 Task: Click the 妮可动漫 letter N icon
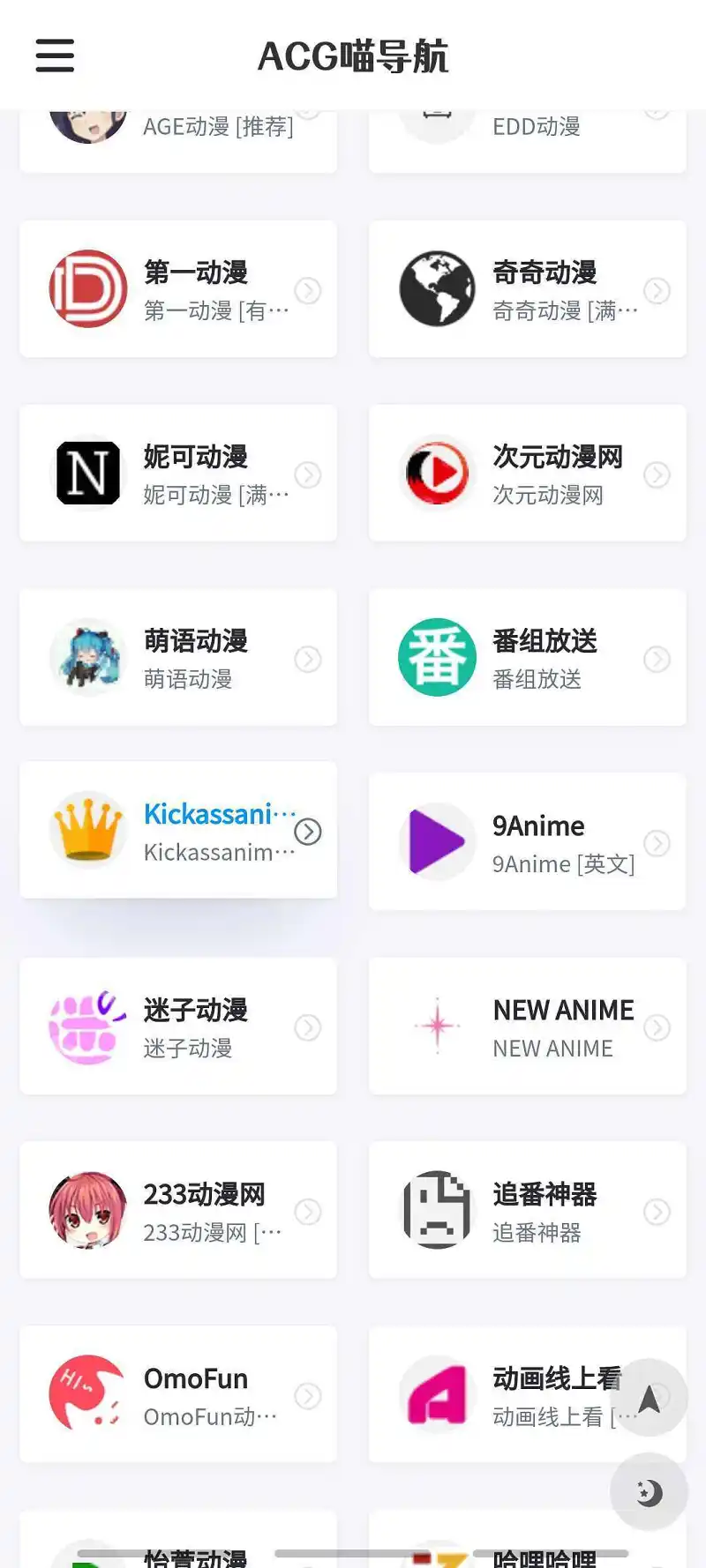click(87, 473)
